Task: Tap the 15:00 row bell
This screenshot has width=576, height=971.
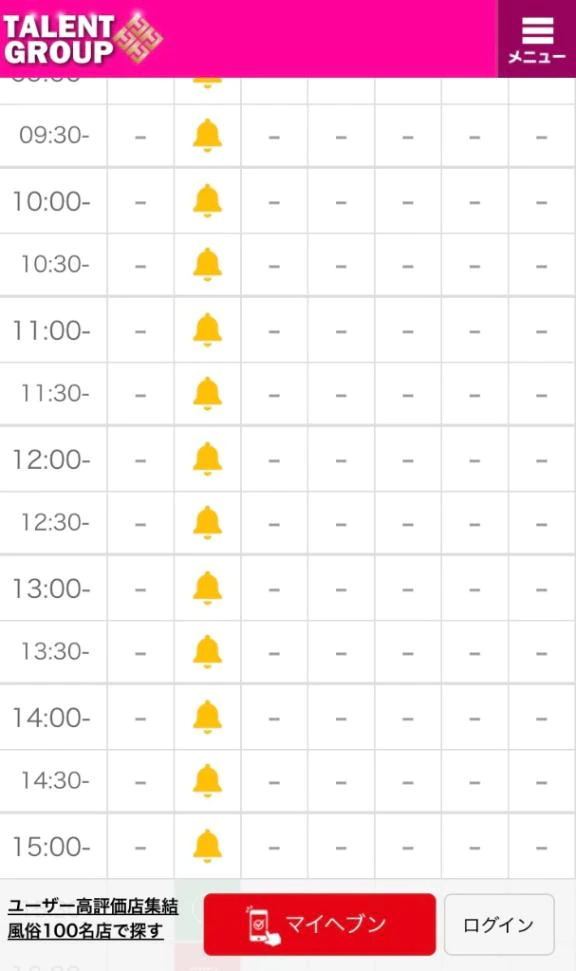Action: point(207,847)
